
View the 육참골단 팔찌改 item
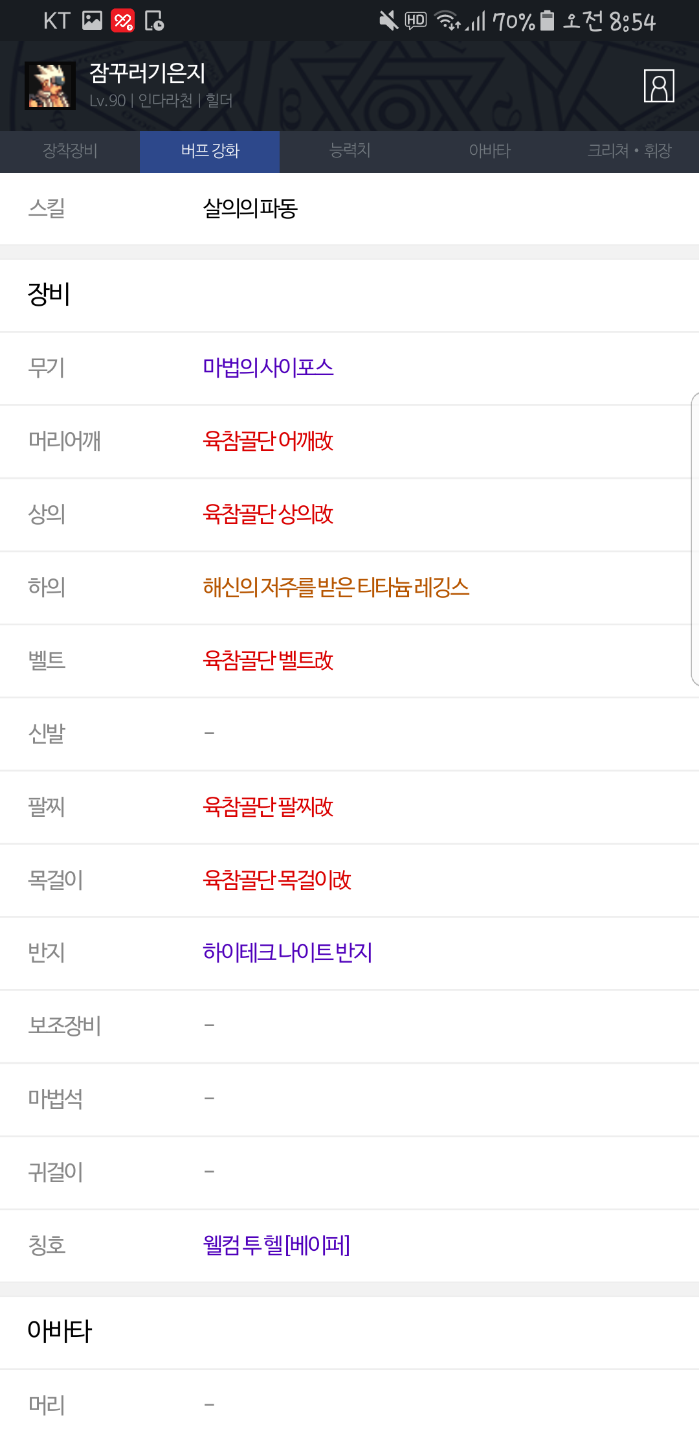[x=268, y=806]
